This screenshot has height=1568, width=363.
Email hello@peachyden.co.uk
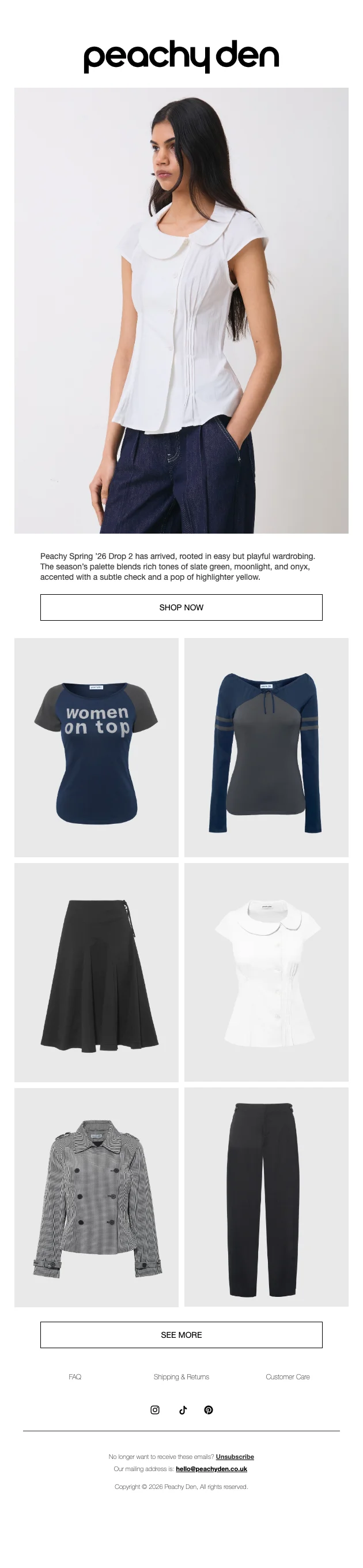coord(211,1469)
